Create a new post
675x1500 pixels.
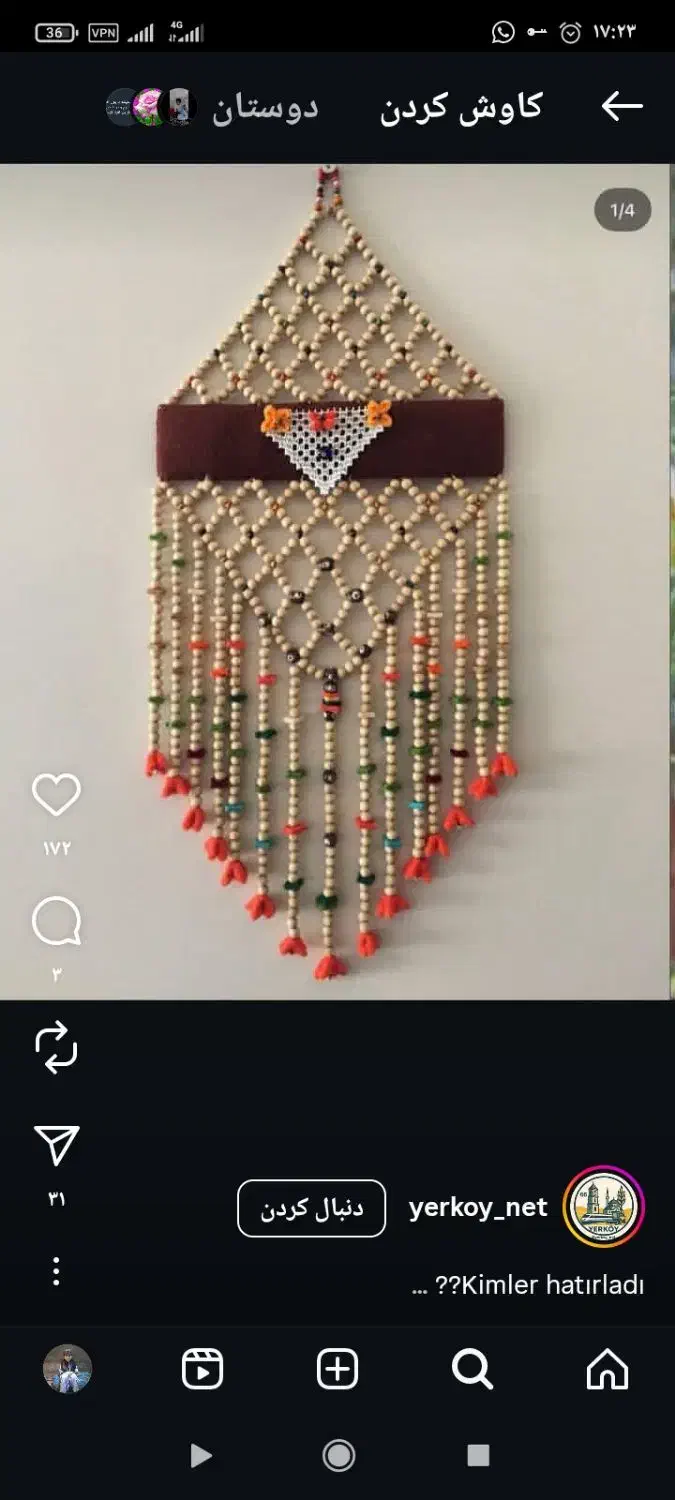(x=337, y=1369)
